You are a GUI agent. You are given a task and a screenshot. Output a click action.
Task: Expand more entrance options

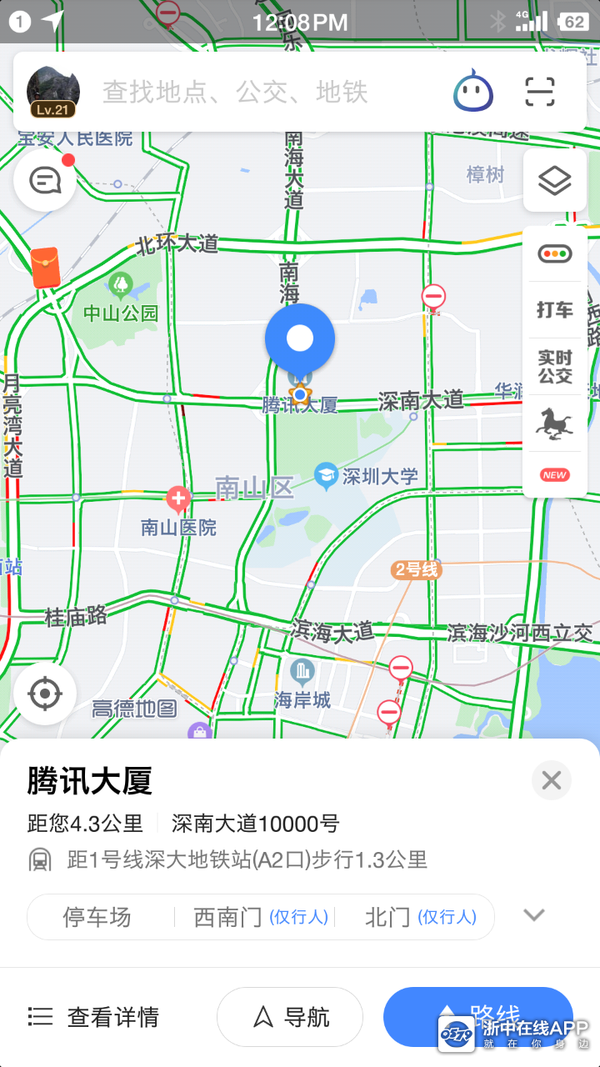534,915
